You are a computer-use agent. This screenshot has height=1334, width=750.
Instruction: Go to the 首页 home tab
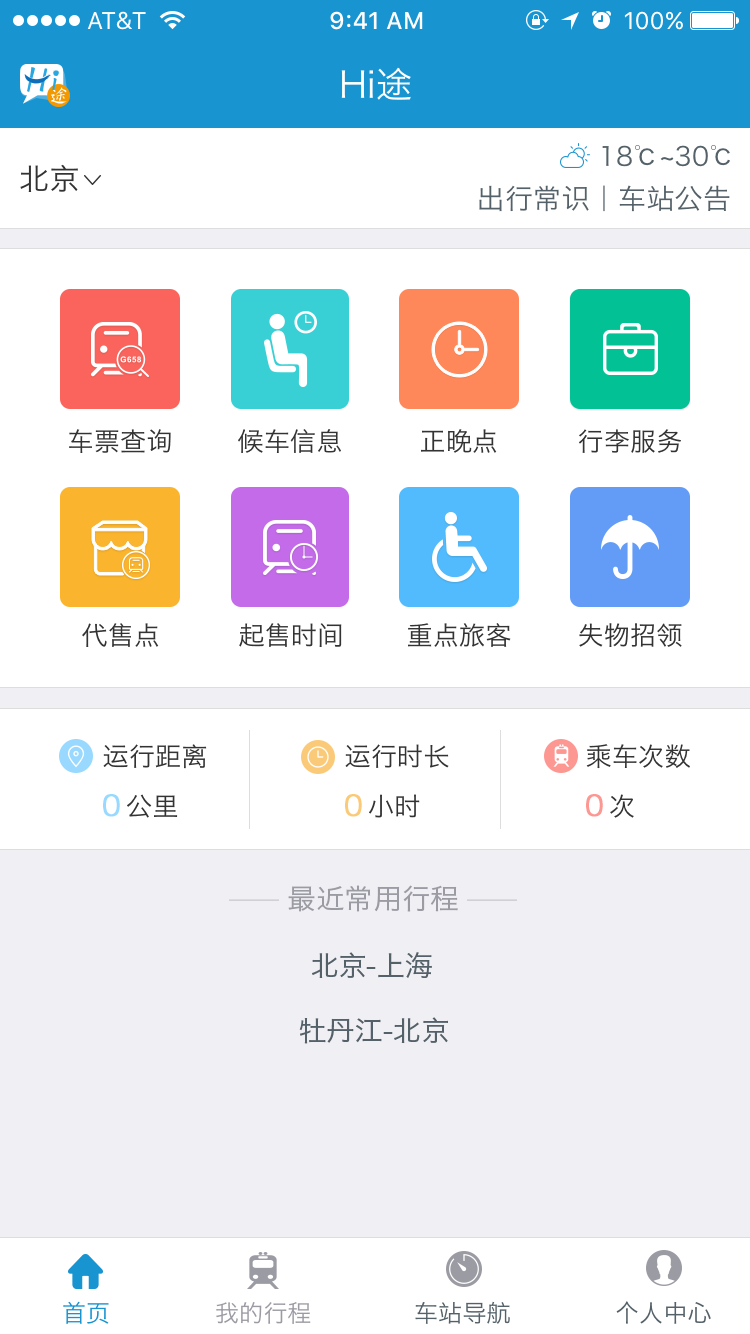[86, 1288]
